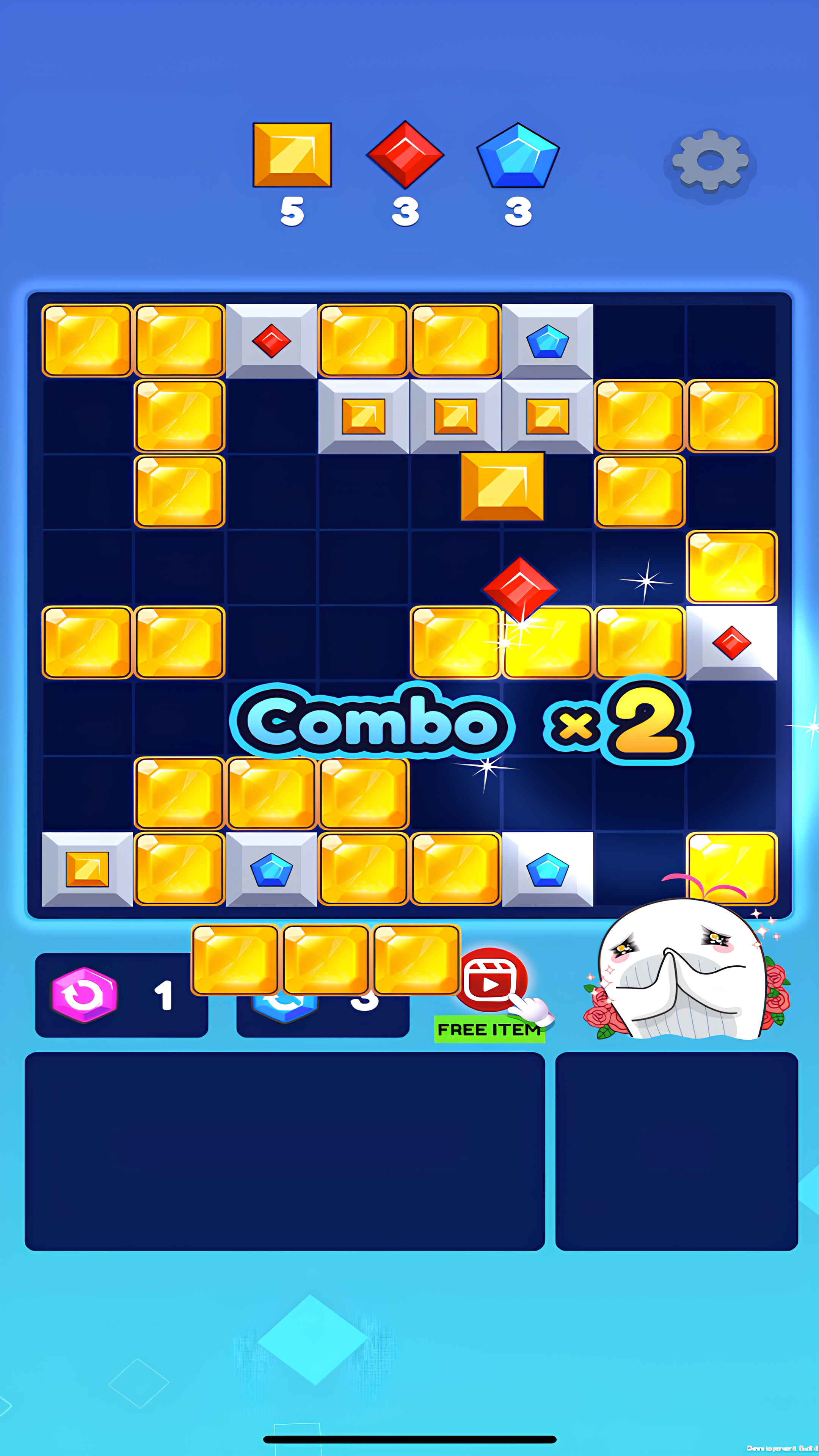Open the settings gear
This screenshot has height=1456, width=819.
coord(710,162)
